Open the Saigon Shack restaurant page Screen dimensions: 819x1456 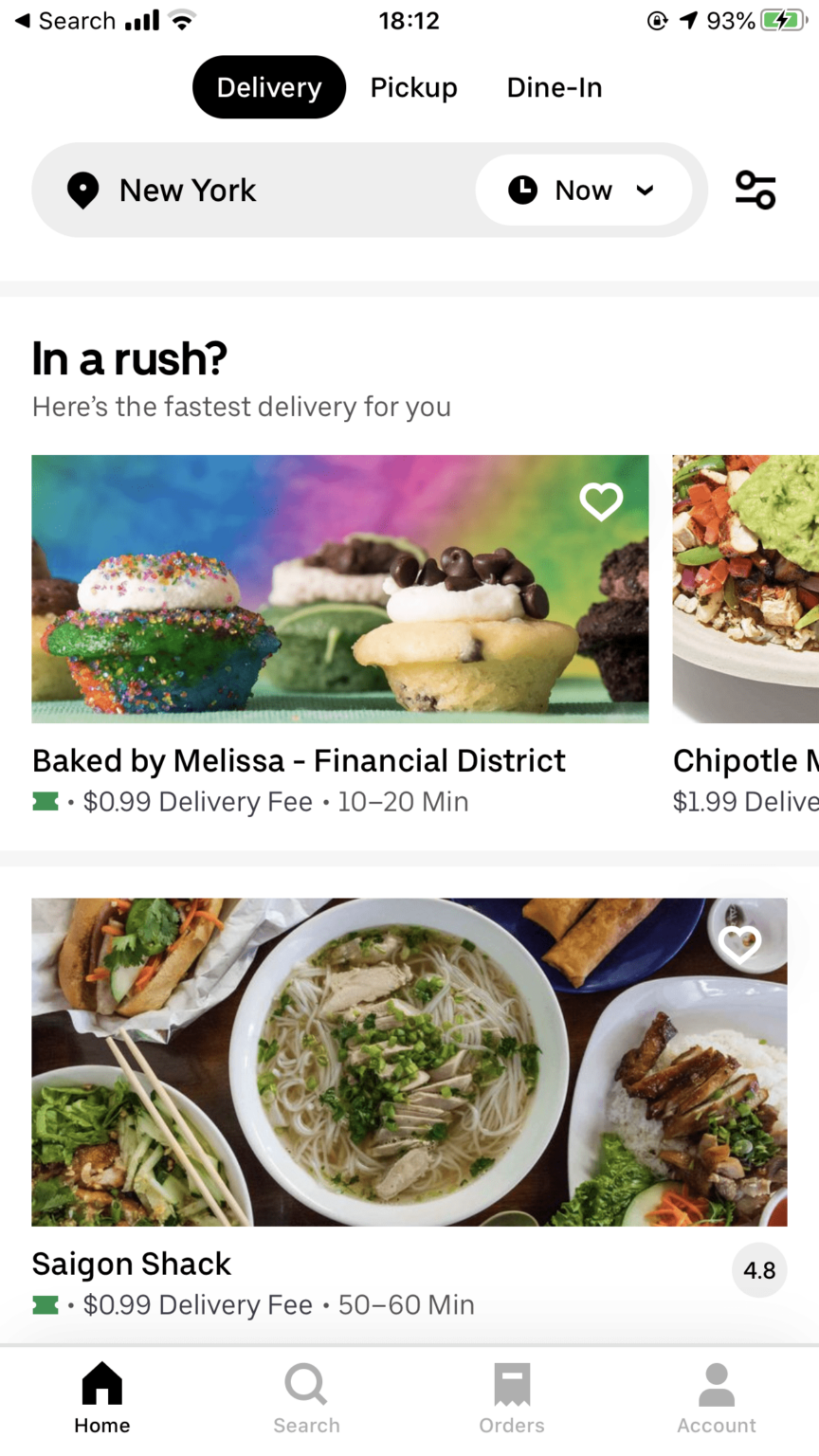point(132,1263)
